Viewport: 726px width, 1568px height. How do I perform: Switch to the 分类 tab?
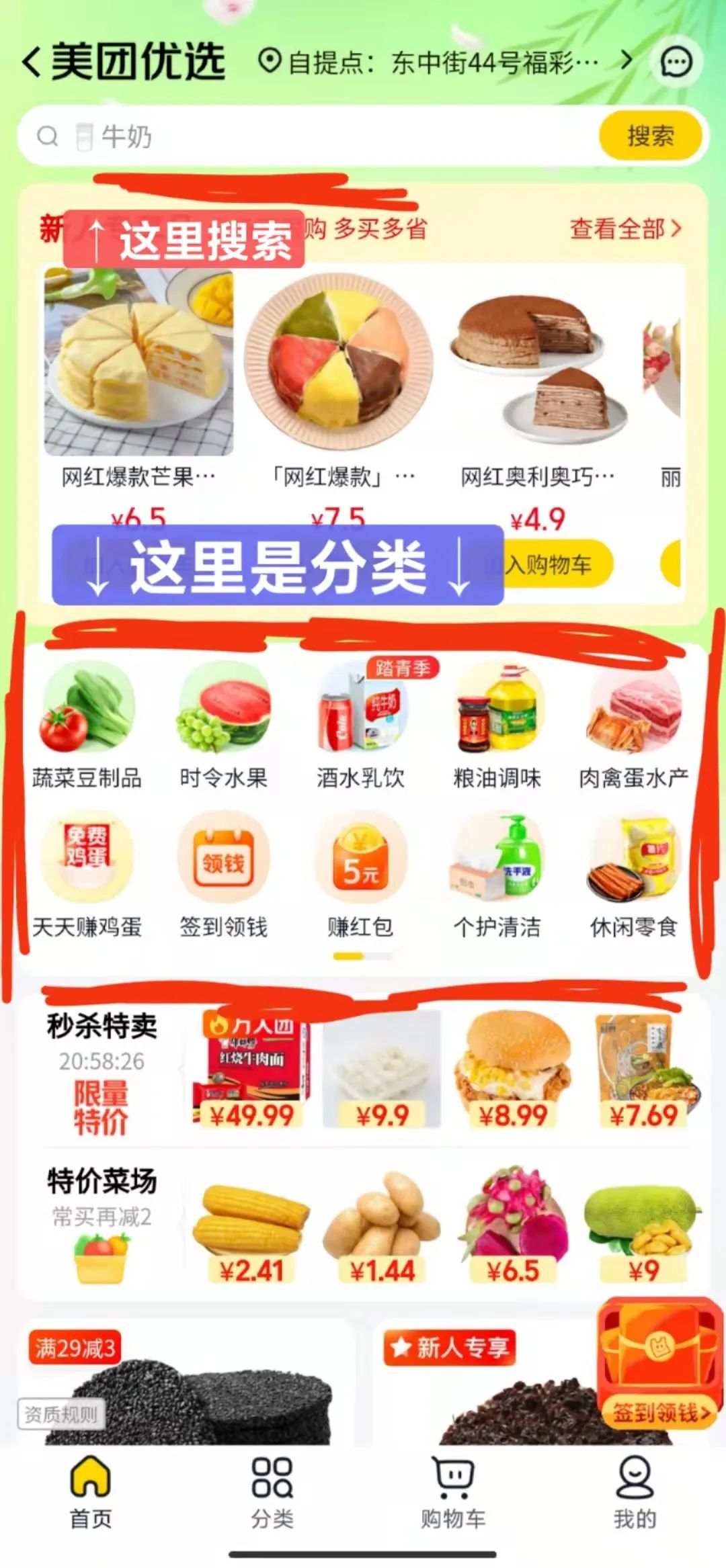[272, 1491]
